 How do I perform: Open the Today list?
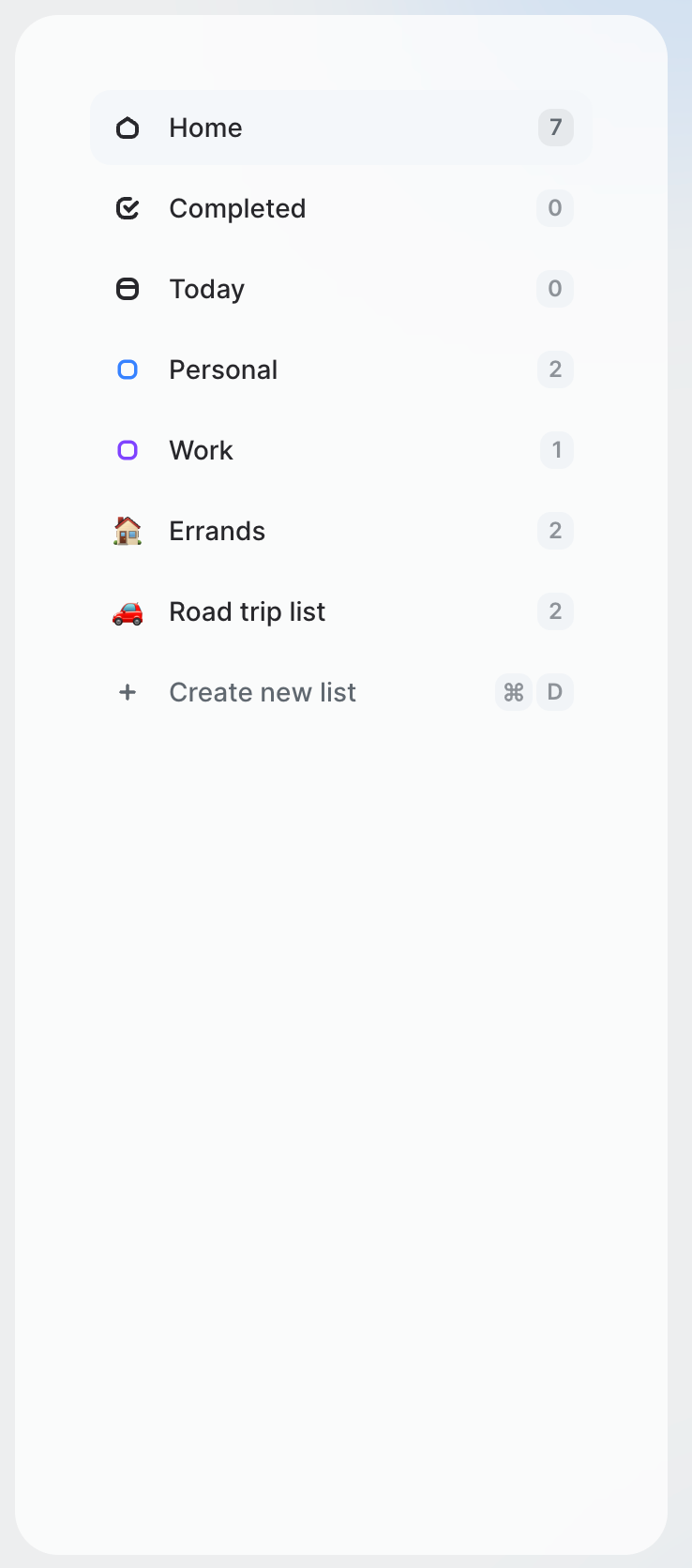tap(206, 289)
